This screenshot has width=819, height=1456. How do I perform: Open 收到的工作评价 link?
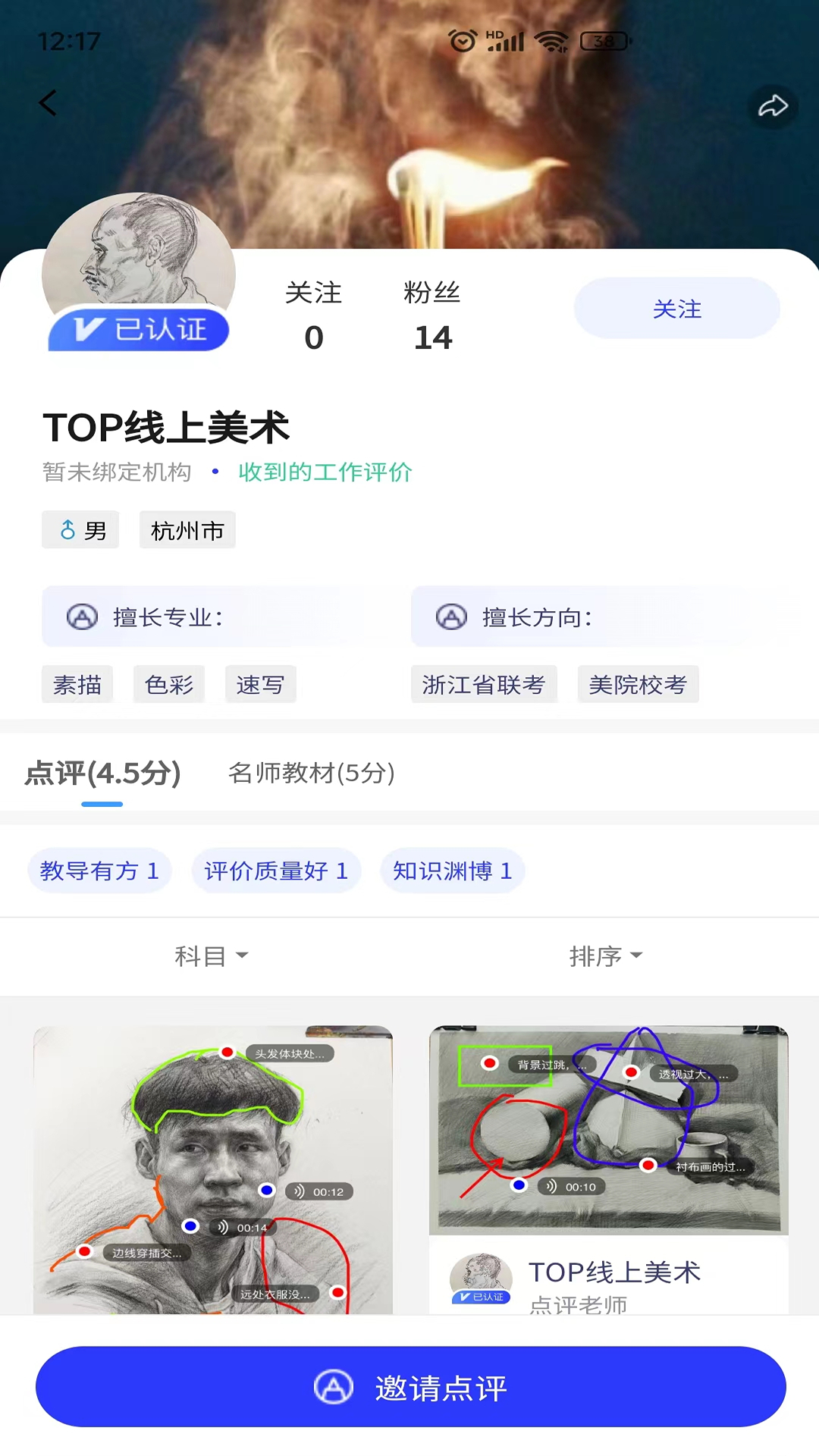(x=325, y=472)
